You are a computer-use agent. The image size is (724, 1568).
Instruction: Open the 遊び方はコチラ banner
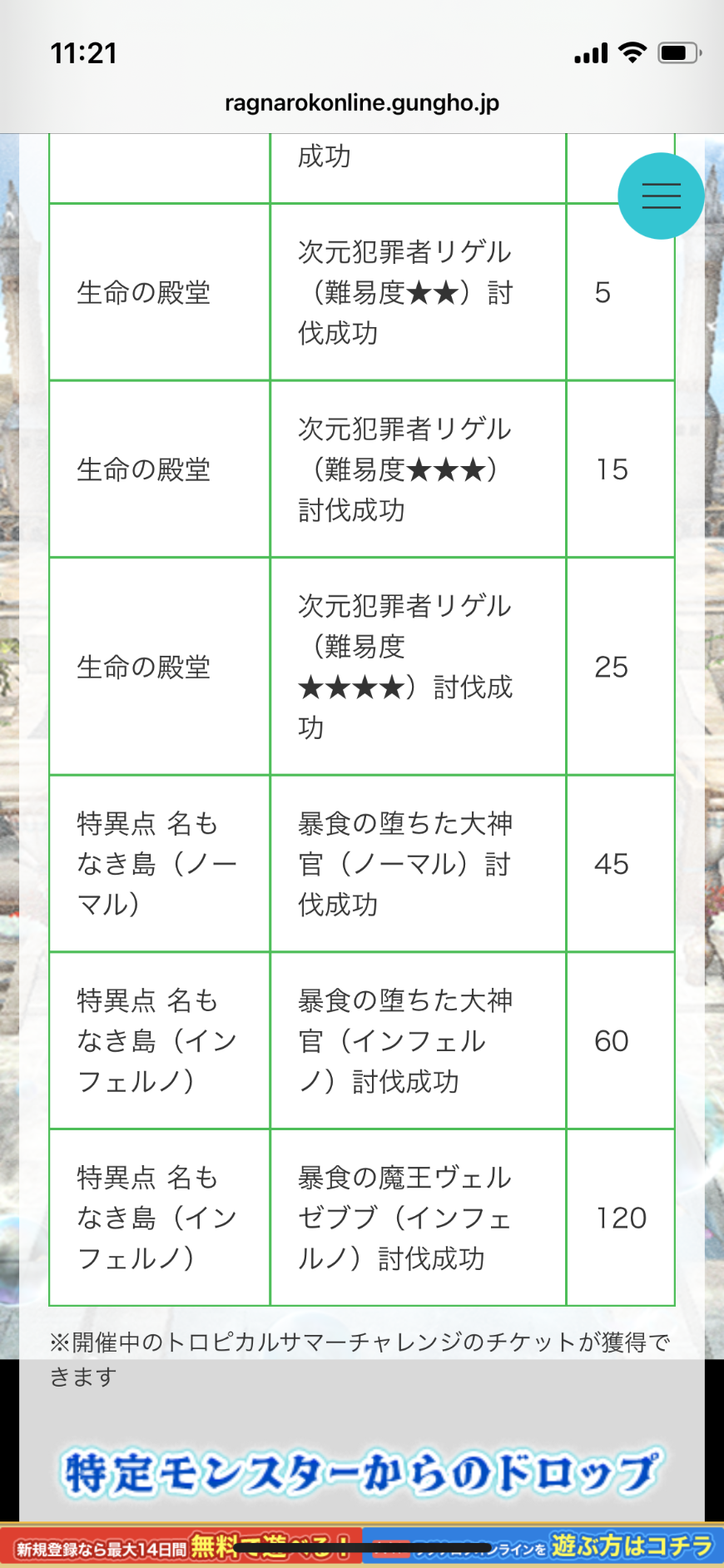(x=543, y=1546)
